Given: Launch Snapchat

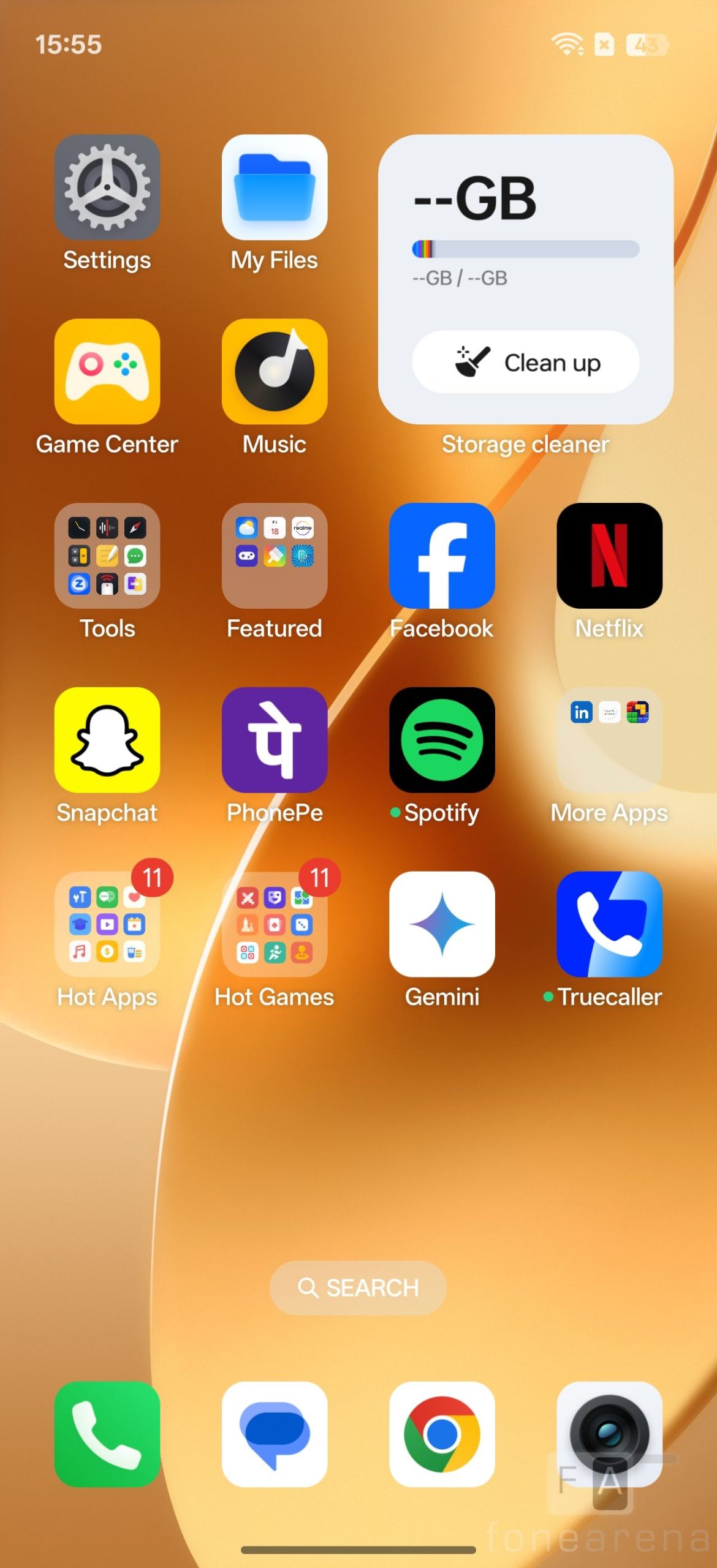Looking at the screenshot, I should 107,740.
